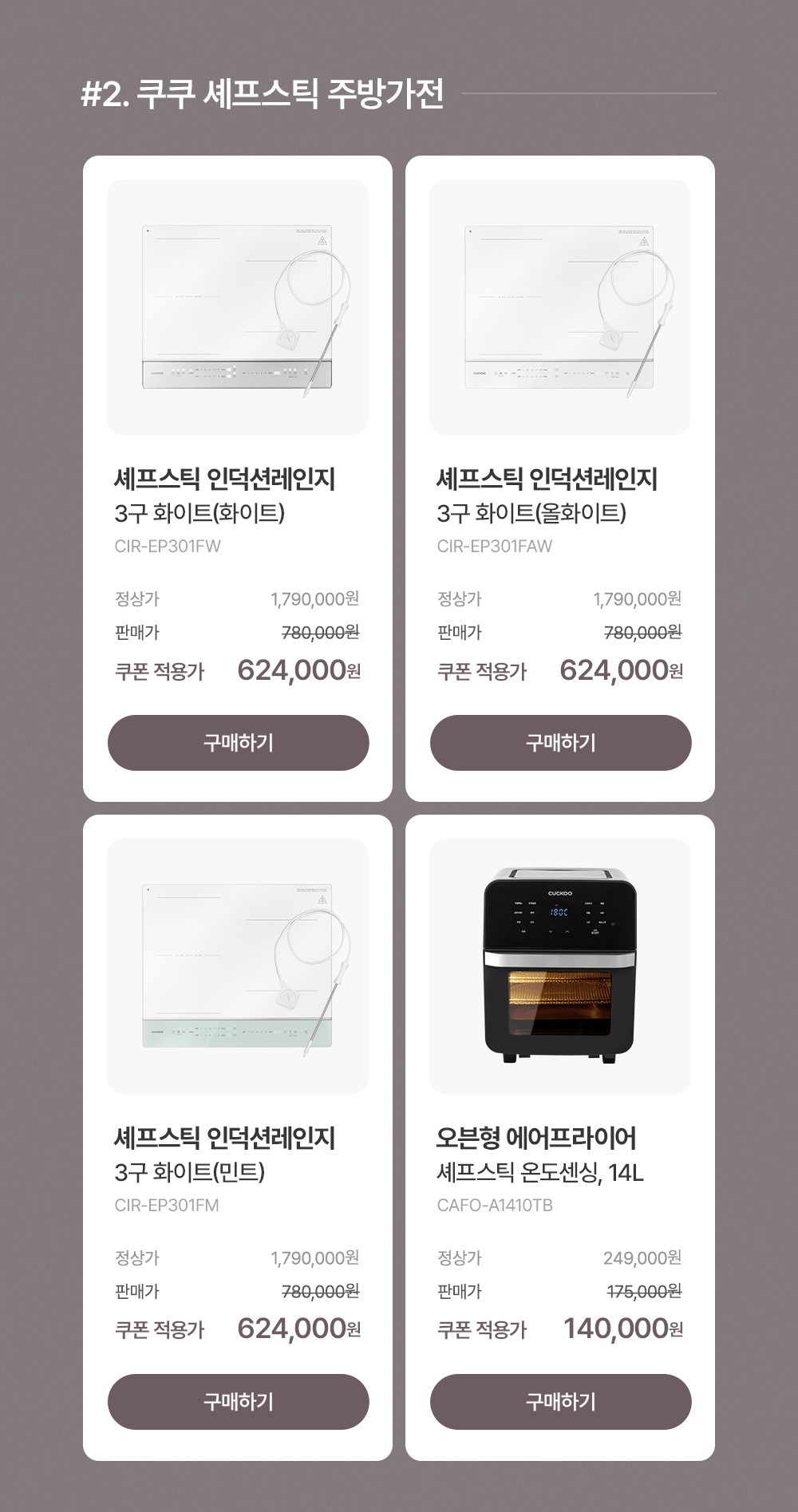View the 14L oven air fryer card

tap(560, 966)
